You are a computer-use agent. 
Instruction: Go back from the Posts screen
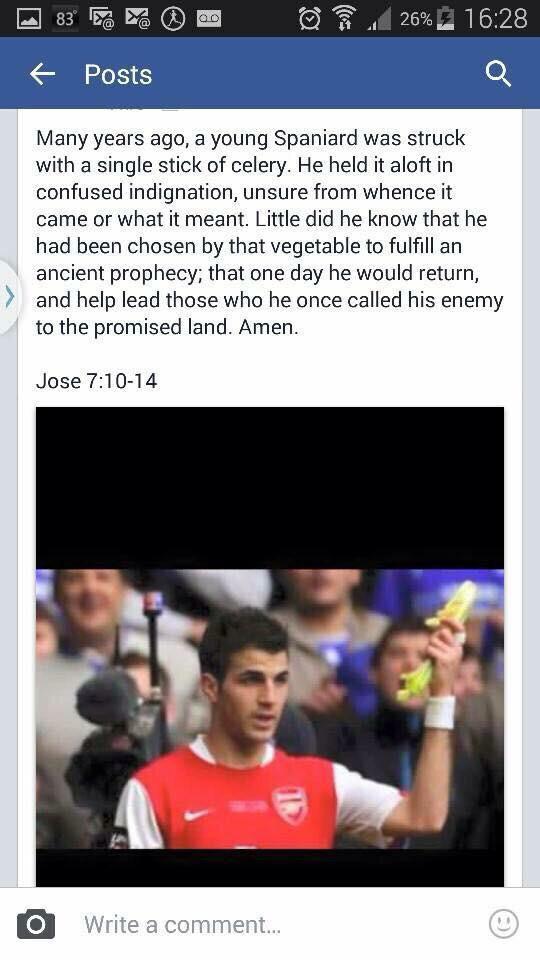42,74
